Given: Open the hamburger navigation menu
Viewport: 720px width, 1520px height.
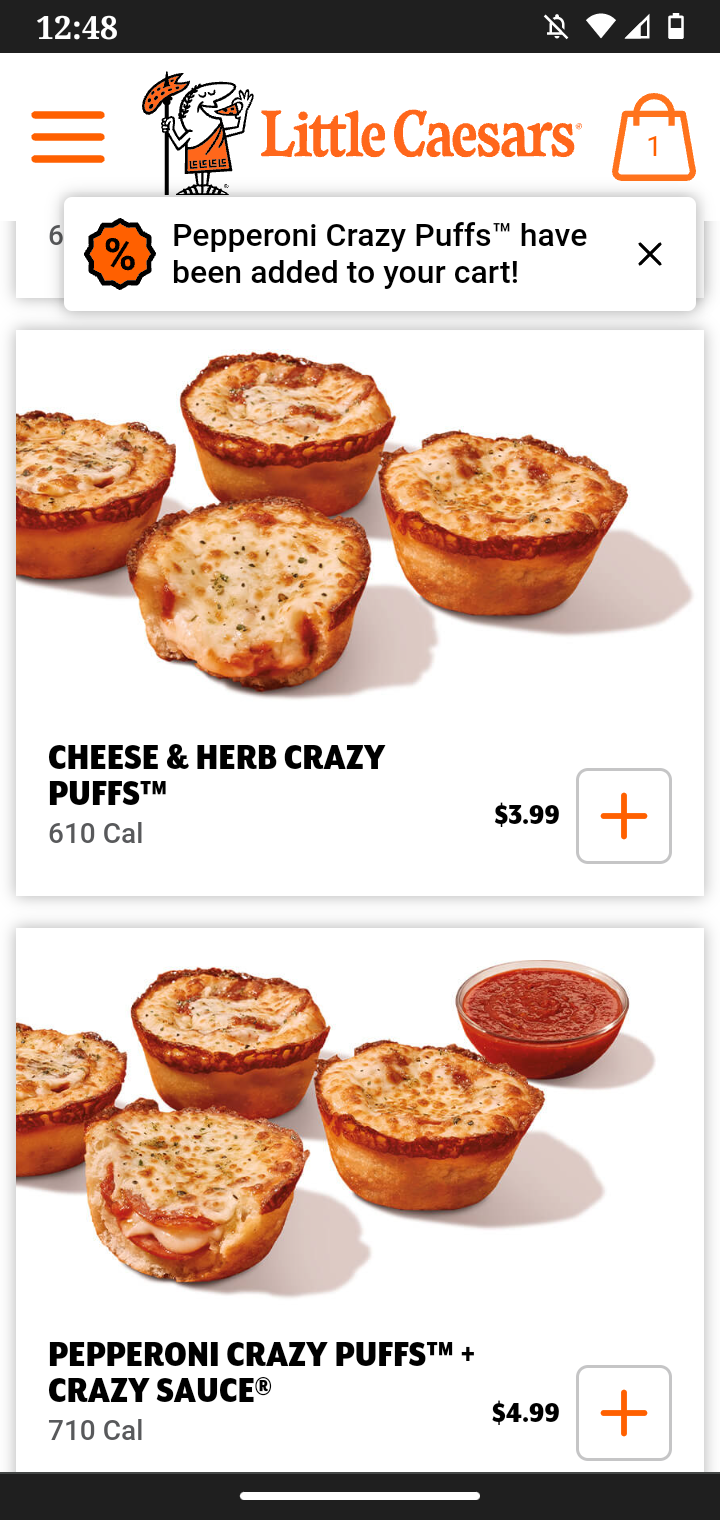Looking at the screenshot, I should (x=67, y=136).
